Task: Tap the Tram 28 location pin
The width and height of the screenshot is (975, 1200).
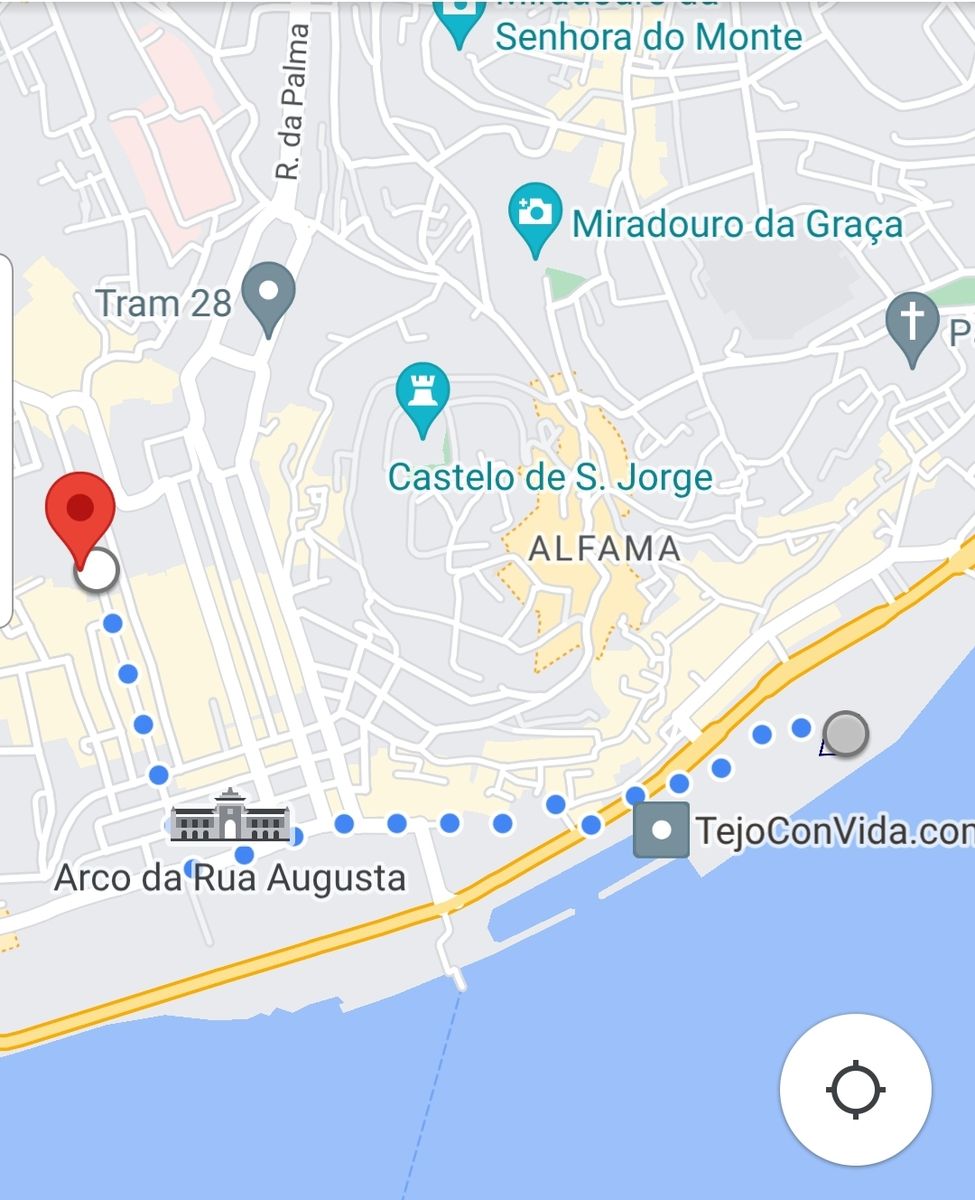Action: pos(270,294)
